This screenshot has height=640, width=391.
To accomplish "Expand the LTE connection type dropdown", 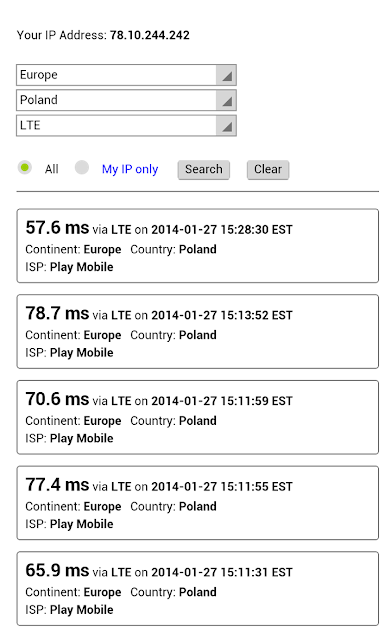I will pos(126,126).
